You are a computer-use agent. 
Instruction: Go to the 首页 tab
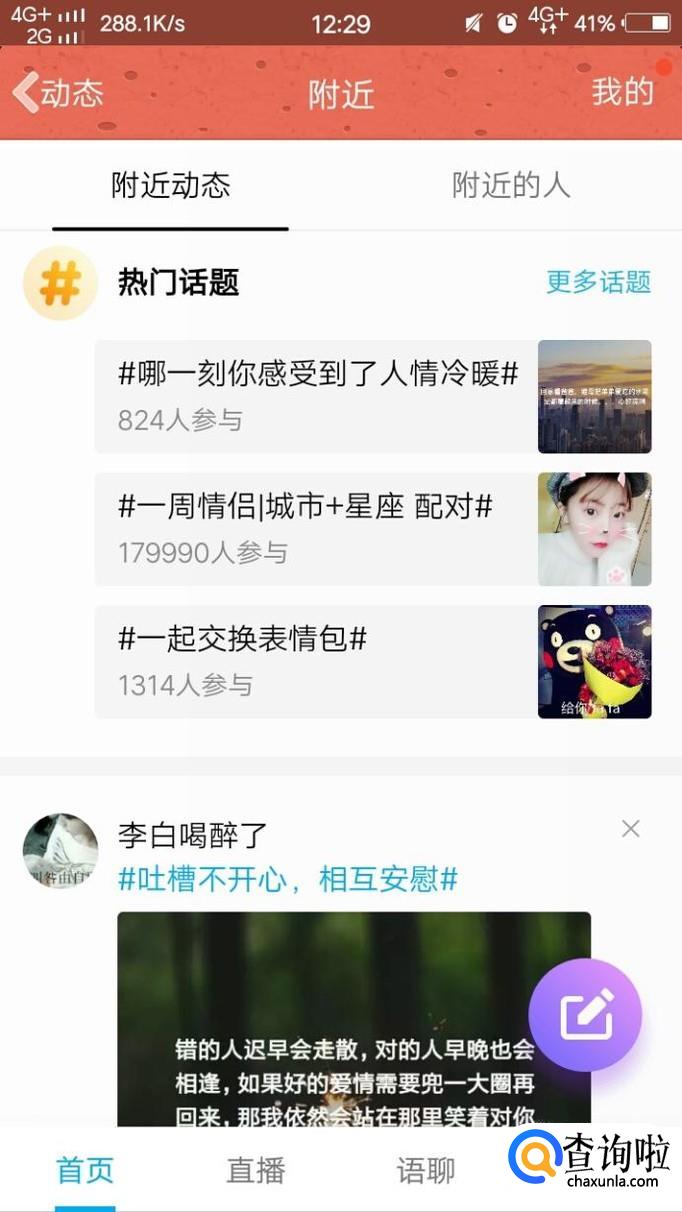pyautogui.click(x=85, y=1170)
